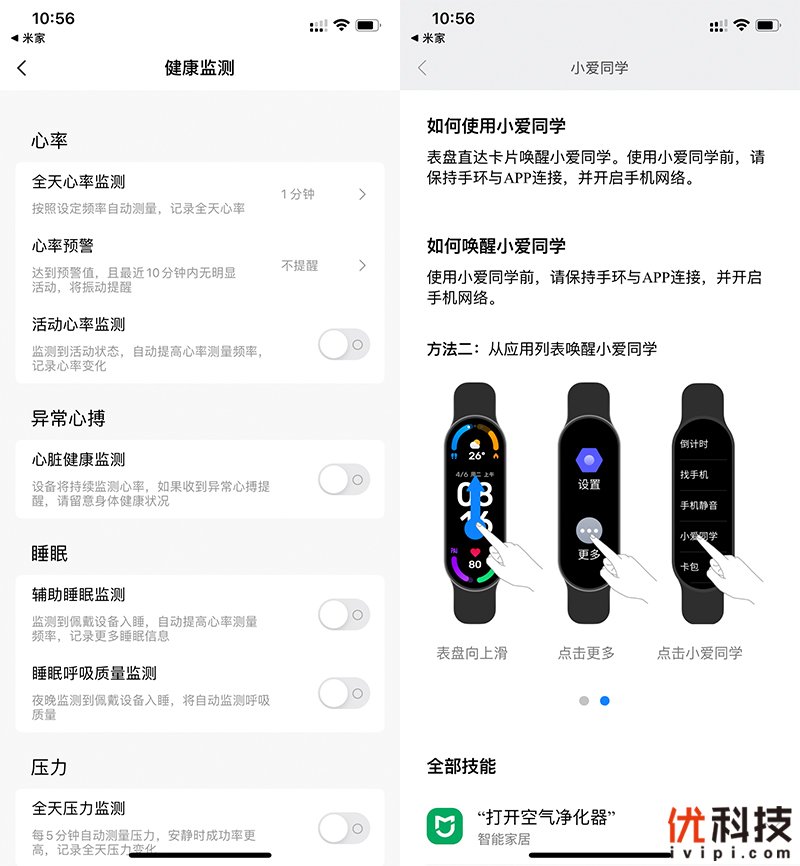Select the first page indicator dot
Image resolution: width=800 pixels, height=866 pixels.
tap(584, 701)
